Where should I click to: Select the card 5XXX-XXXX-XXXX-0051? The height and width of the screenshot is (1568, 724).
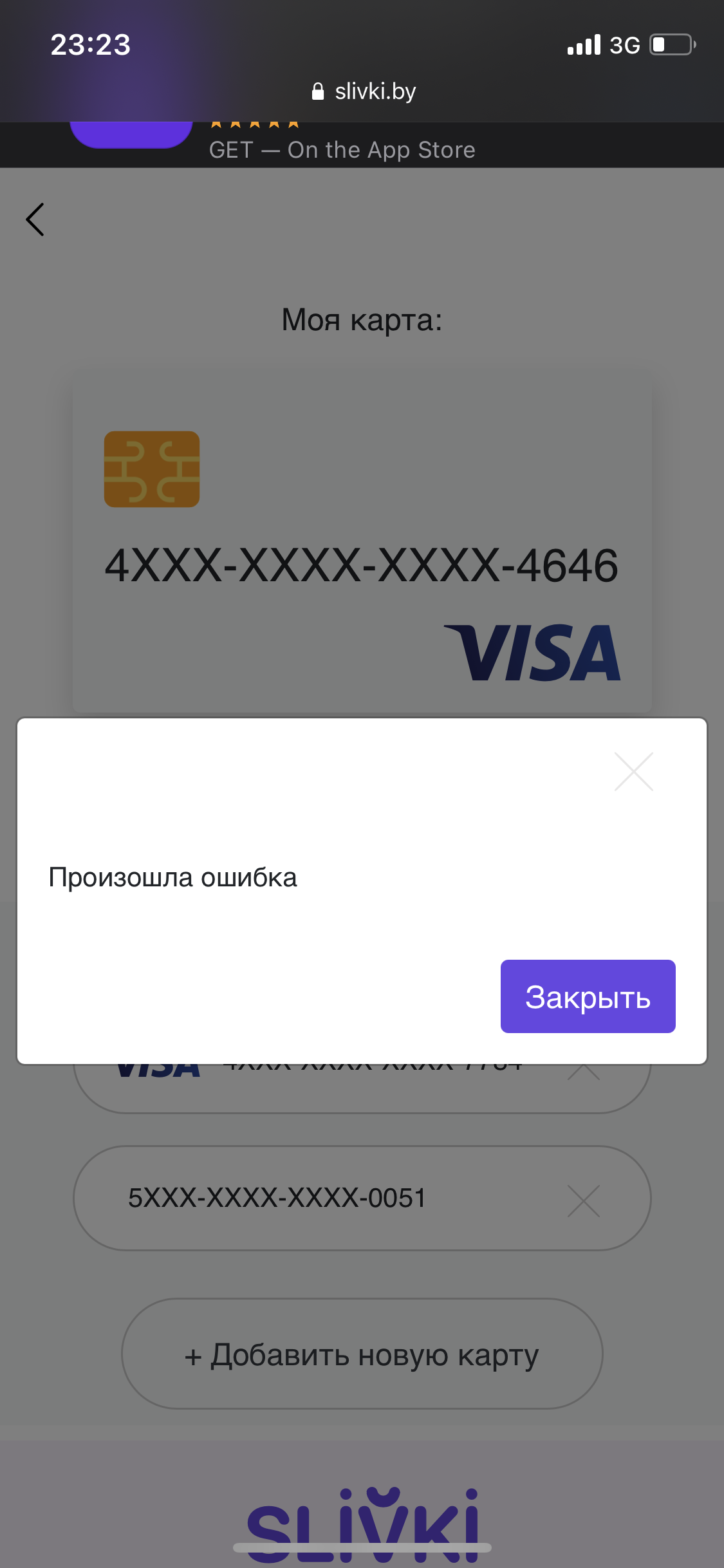(277, 1198)
